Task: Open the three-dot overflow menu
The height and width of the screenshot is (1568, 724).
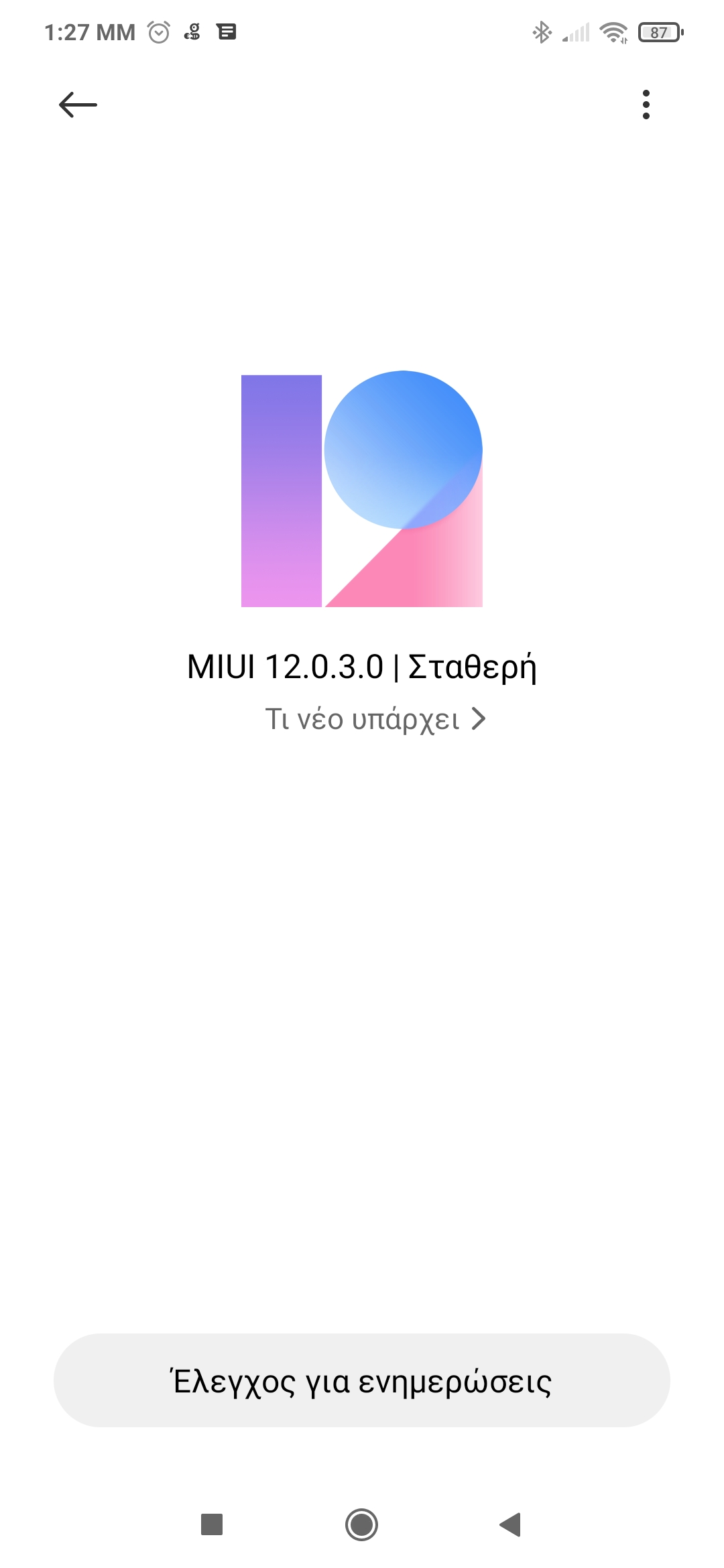Action: [x=646, y=105]
